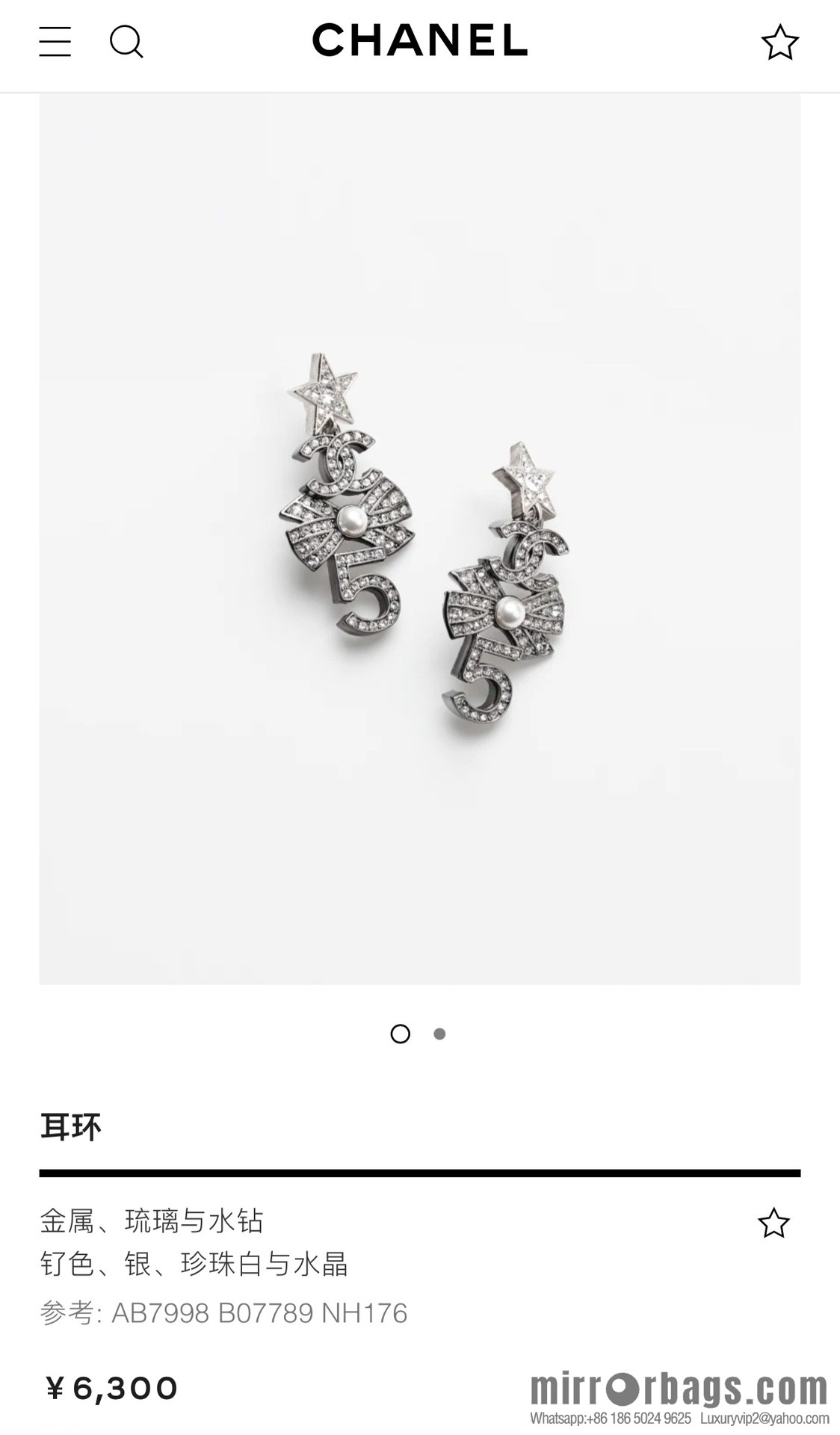Select the first carousel pagination circle
This screenshot has width=840, height=1435.
401,1032
